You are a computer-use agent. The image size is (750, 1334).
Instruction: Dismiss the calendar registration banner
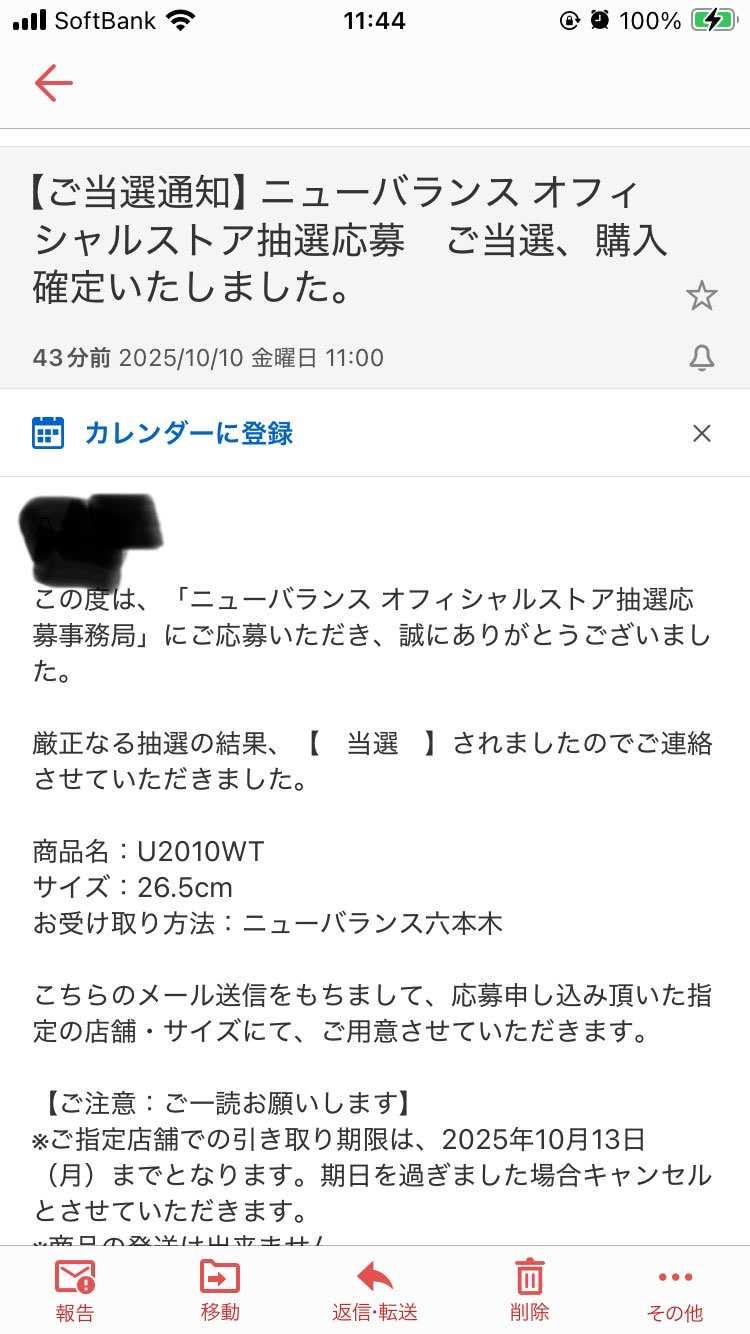702,433
